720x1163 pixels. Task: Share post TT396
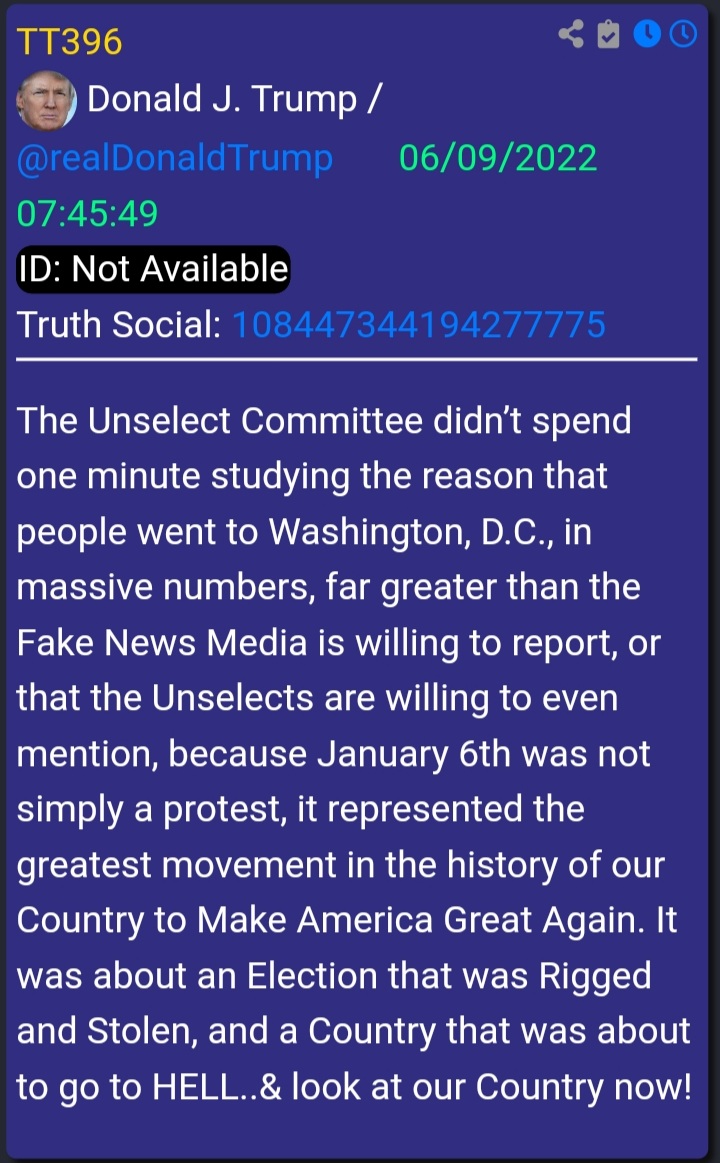pyautogui.click(x=571, y=34)
